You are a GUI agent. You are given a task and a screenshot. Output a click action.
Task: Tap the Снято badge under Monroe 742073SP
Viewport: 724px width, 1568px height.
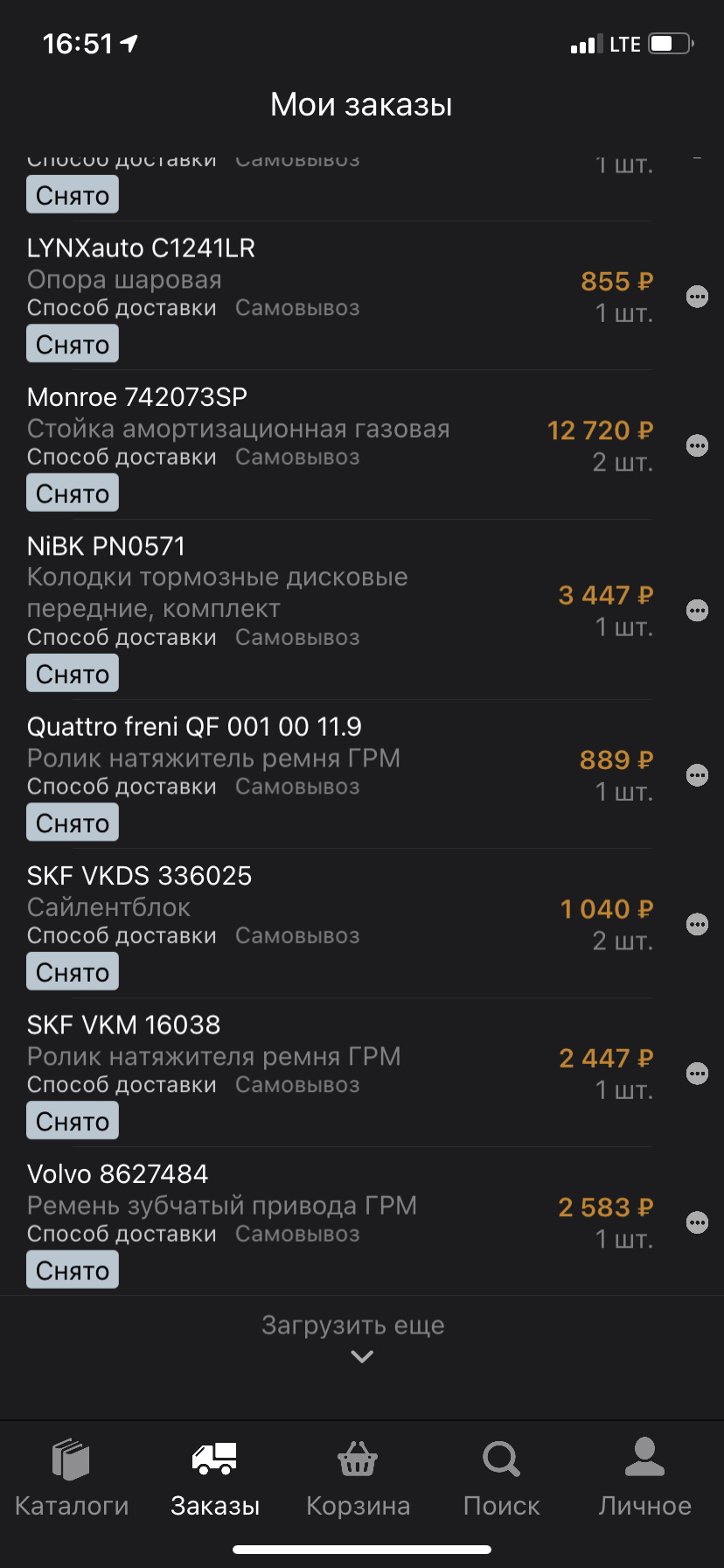tap(72, 492)
